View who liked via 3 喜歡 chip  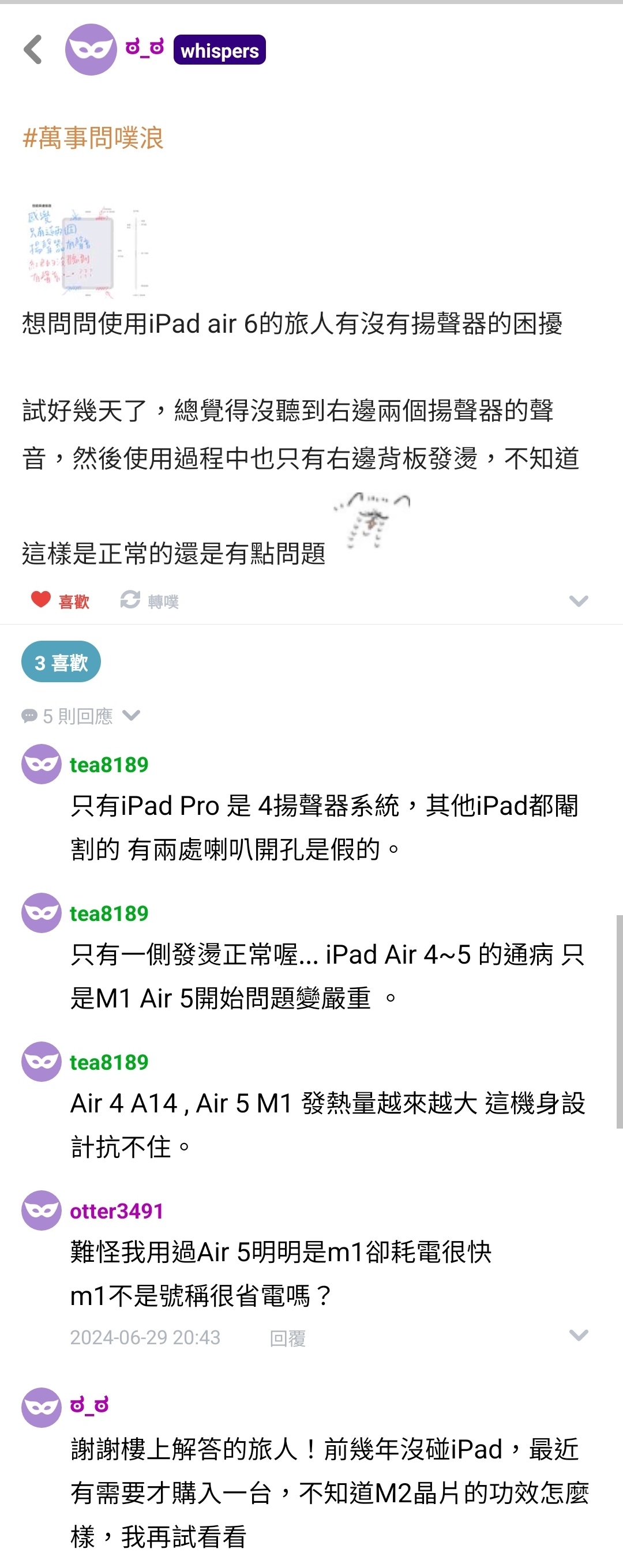(x=61, y=661)
